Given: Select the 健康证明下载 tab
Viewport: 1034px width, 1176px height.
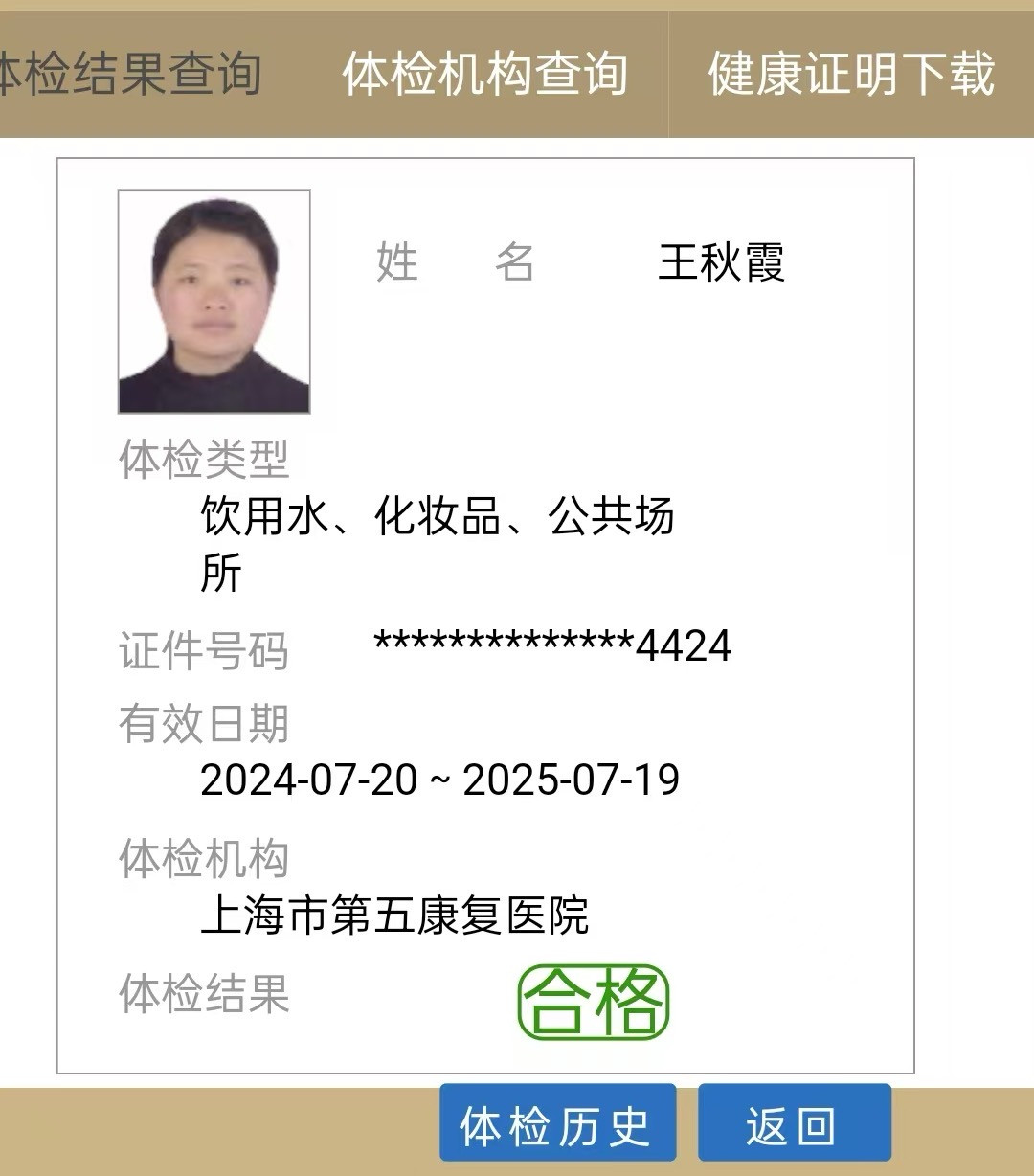Looking at the screenshot, I should pyautogui.click(x=851, y=75).
